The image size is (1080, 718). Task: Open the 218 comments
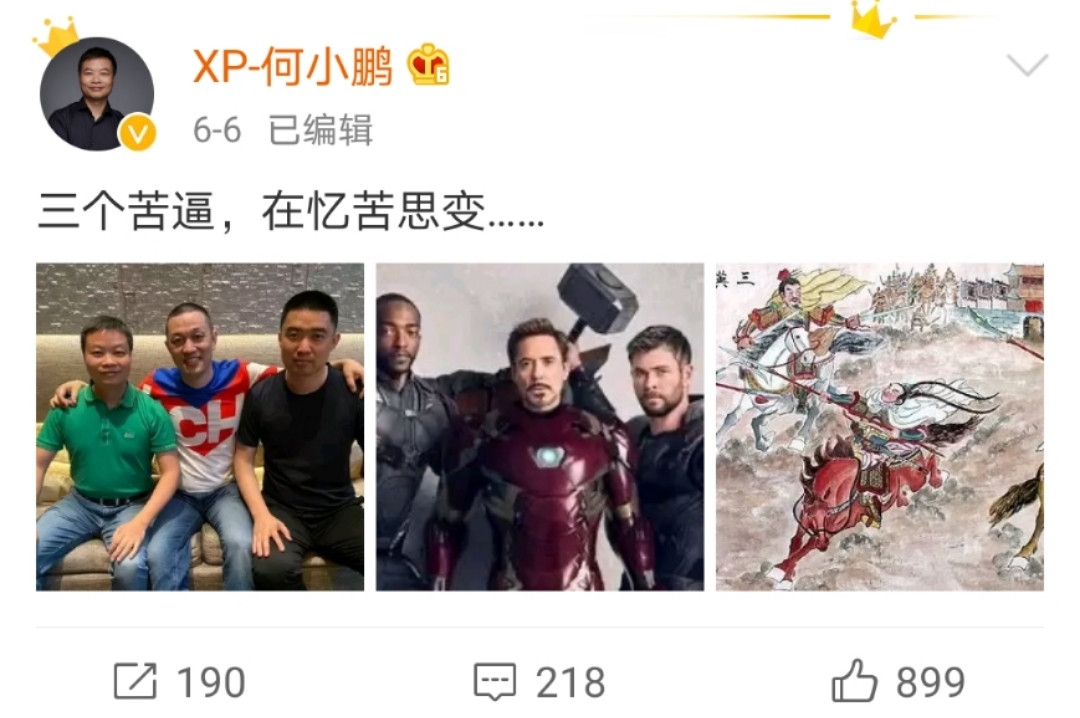pos(540,682)
